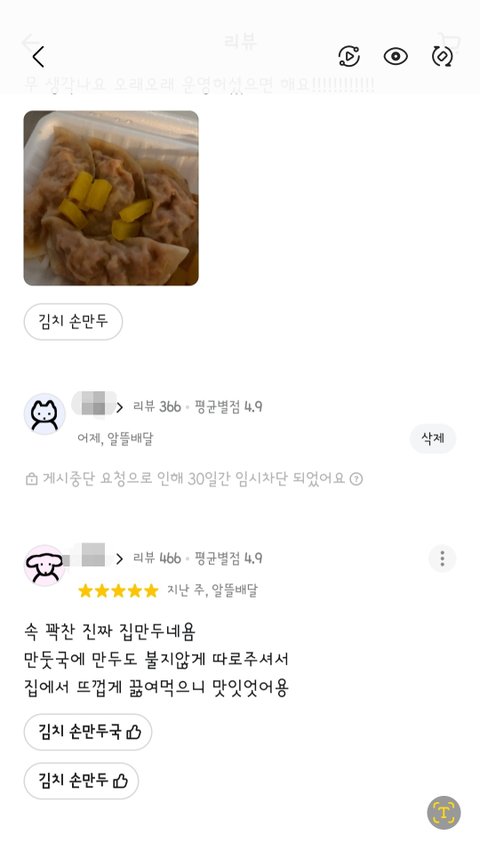Open profile of reviewer with 466 reviews
480x843 pixels.
click(x=45, y=565)
